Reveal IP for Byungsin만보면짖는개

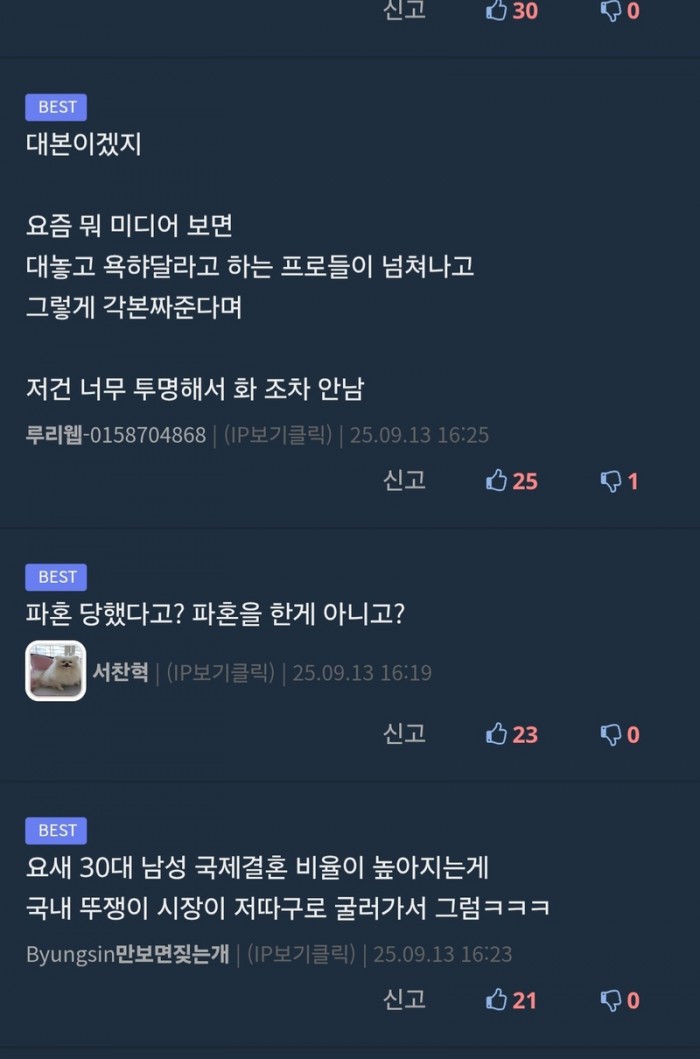[301, 954]
